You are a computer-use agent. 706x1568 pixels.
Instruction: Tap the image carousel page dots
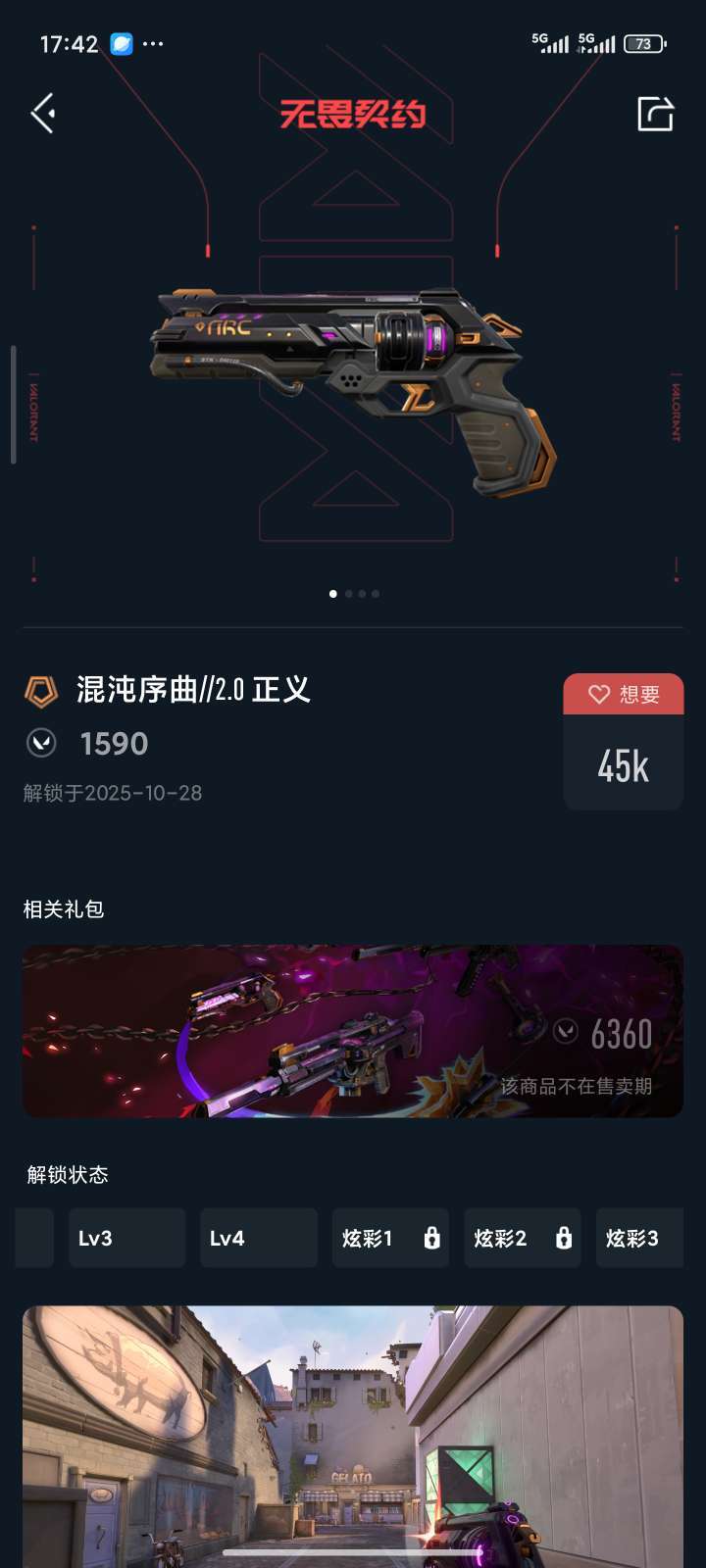click(354, 594)
